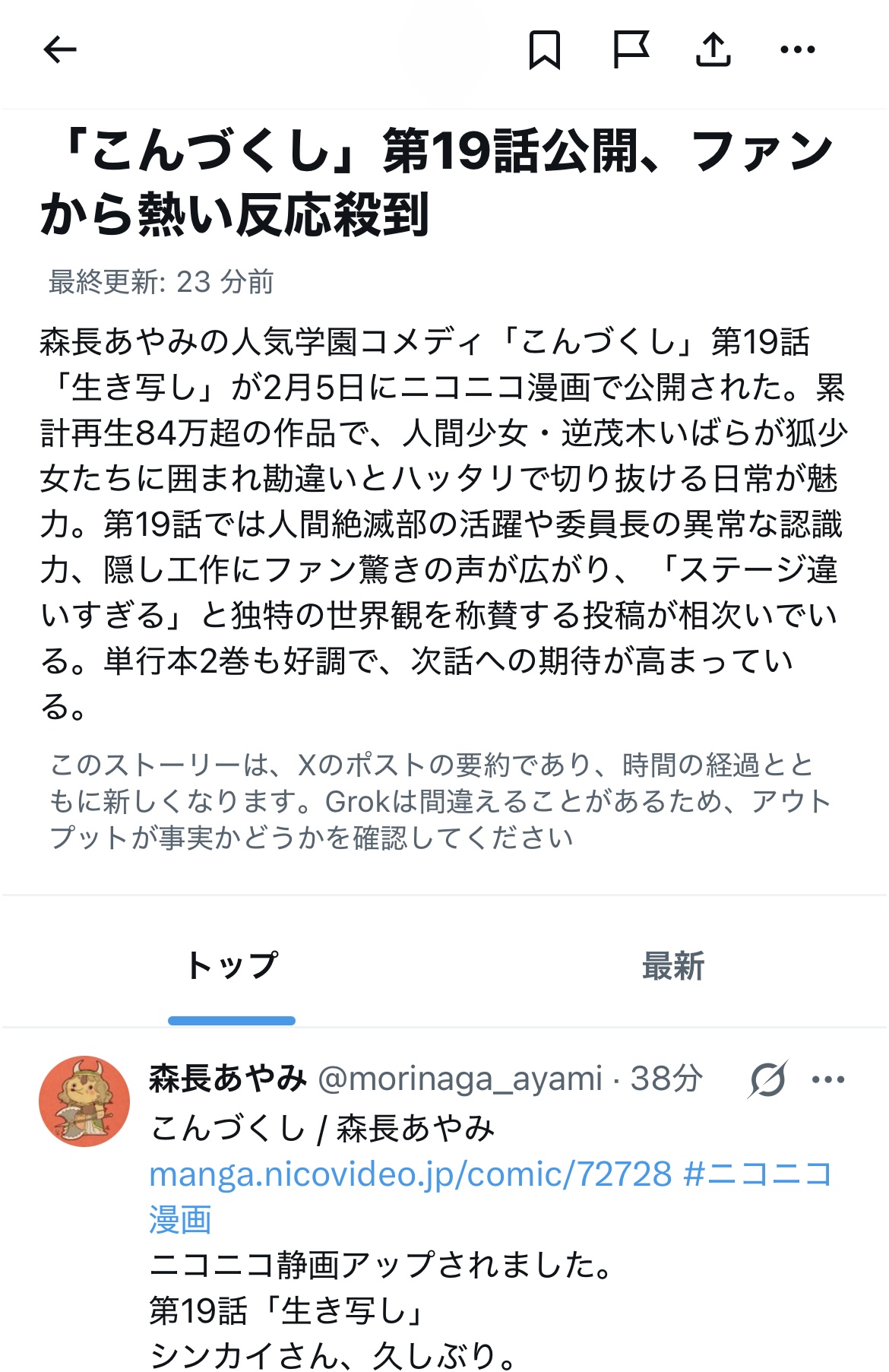Share this story
This screenshot has width=889, height=1372.
pyautogui.click(x=713, y=50)
